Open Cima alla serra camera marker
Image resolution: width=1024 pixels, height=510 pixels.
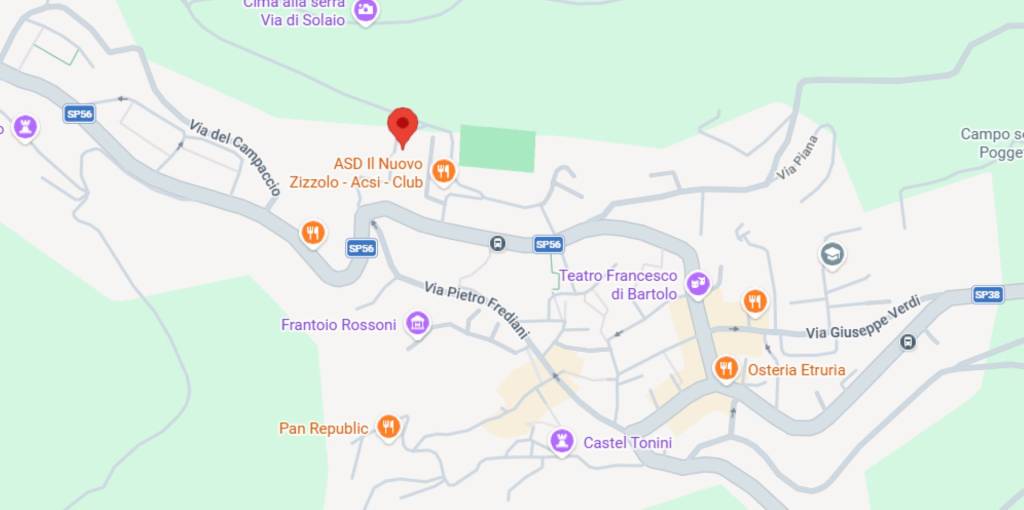click(x=366, y=10)
